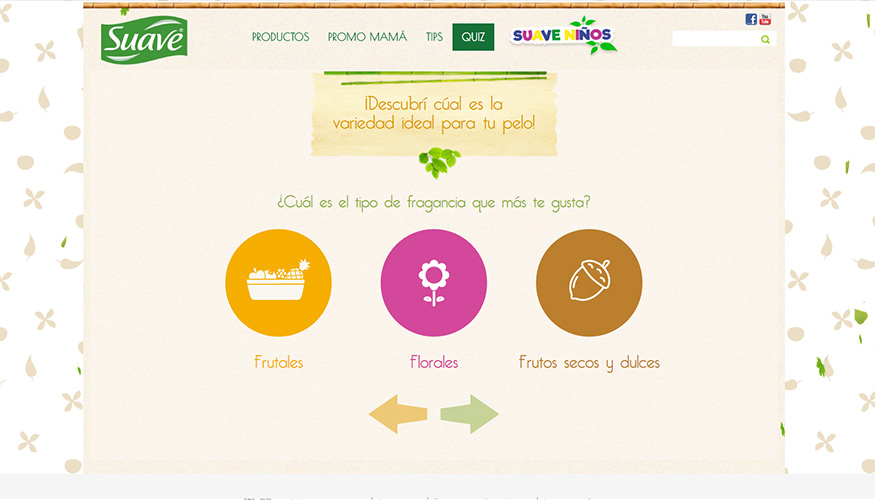Viewport: 875px width, 500px height.
Task: Choose the Florales fragrance option
Action: pos(434,283)
